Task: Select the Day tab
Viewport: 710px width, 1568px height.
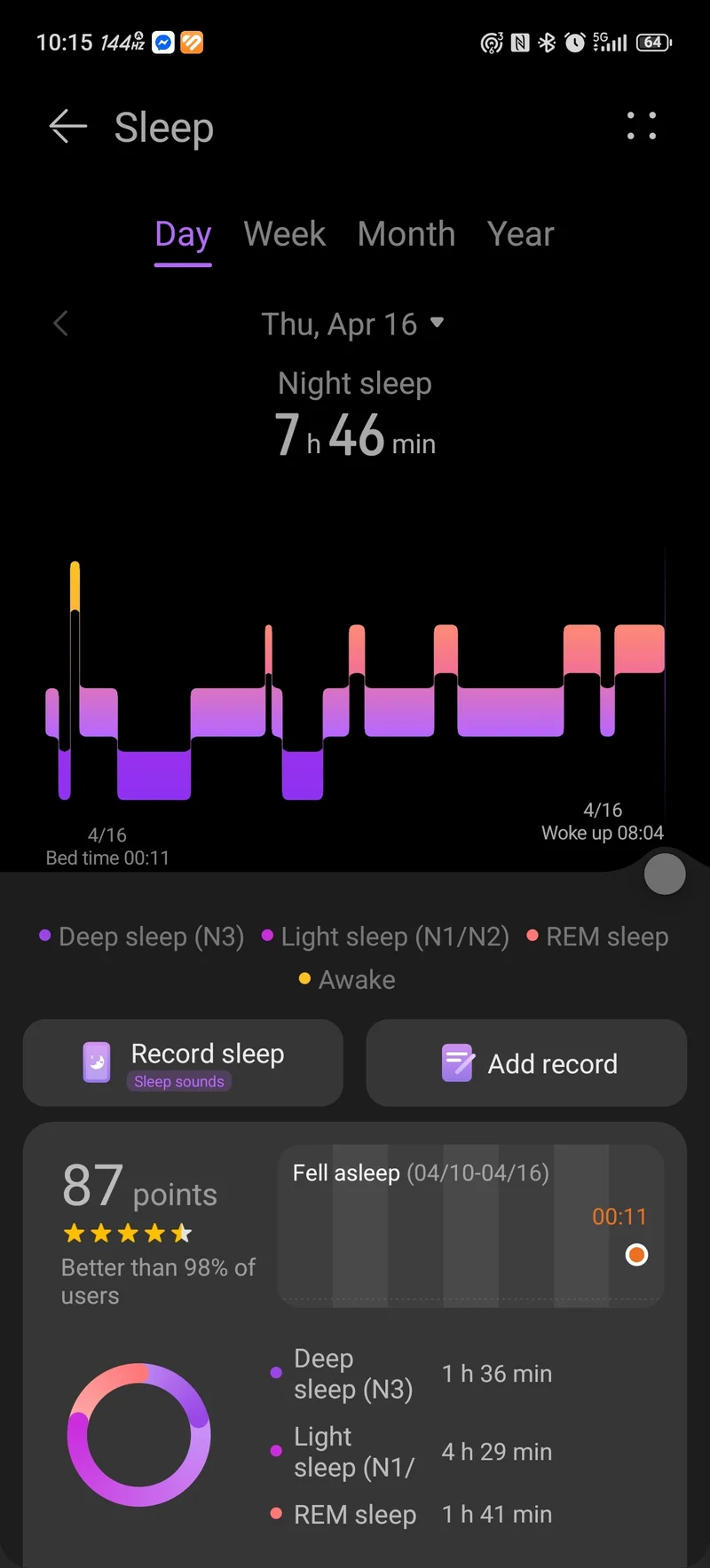Action: (183, 236)
